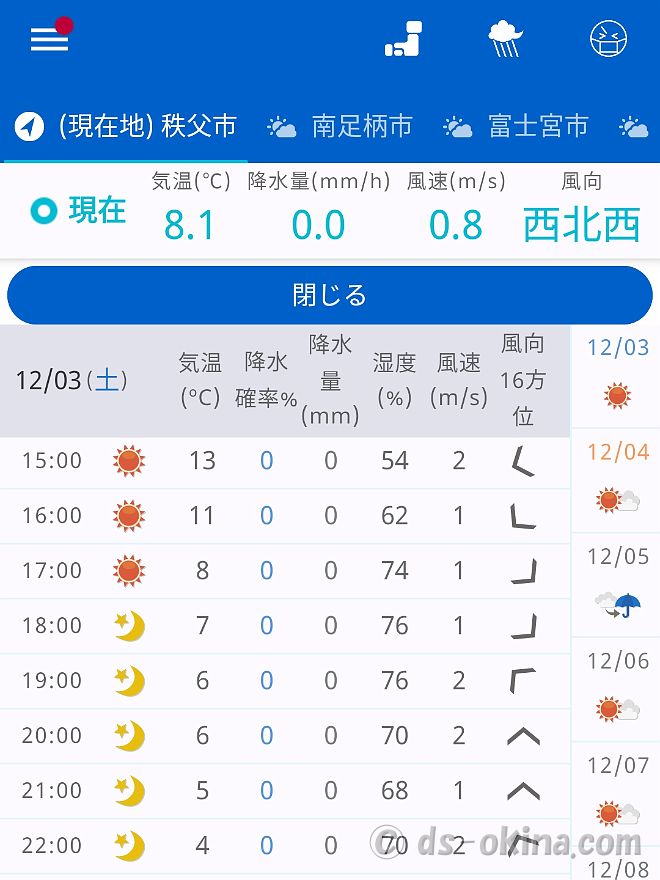Open the rain cloud radar icon
The height and width of the screenshot is (880, 660).
506,40
